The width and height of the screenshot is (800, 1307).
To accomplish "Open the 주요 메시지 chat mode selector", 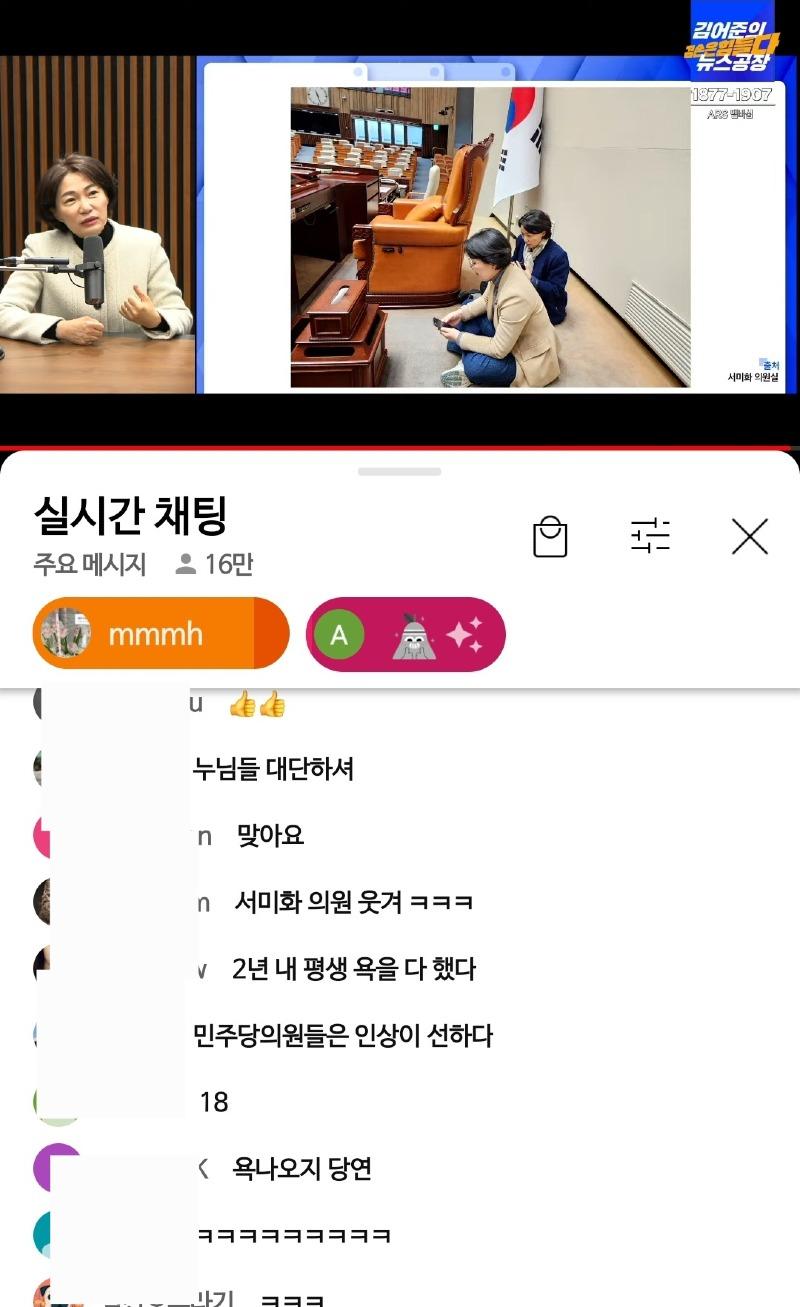I will (90, 565).
